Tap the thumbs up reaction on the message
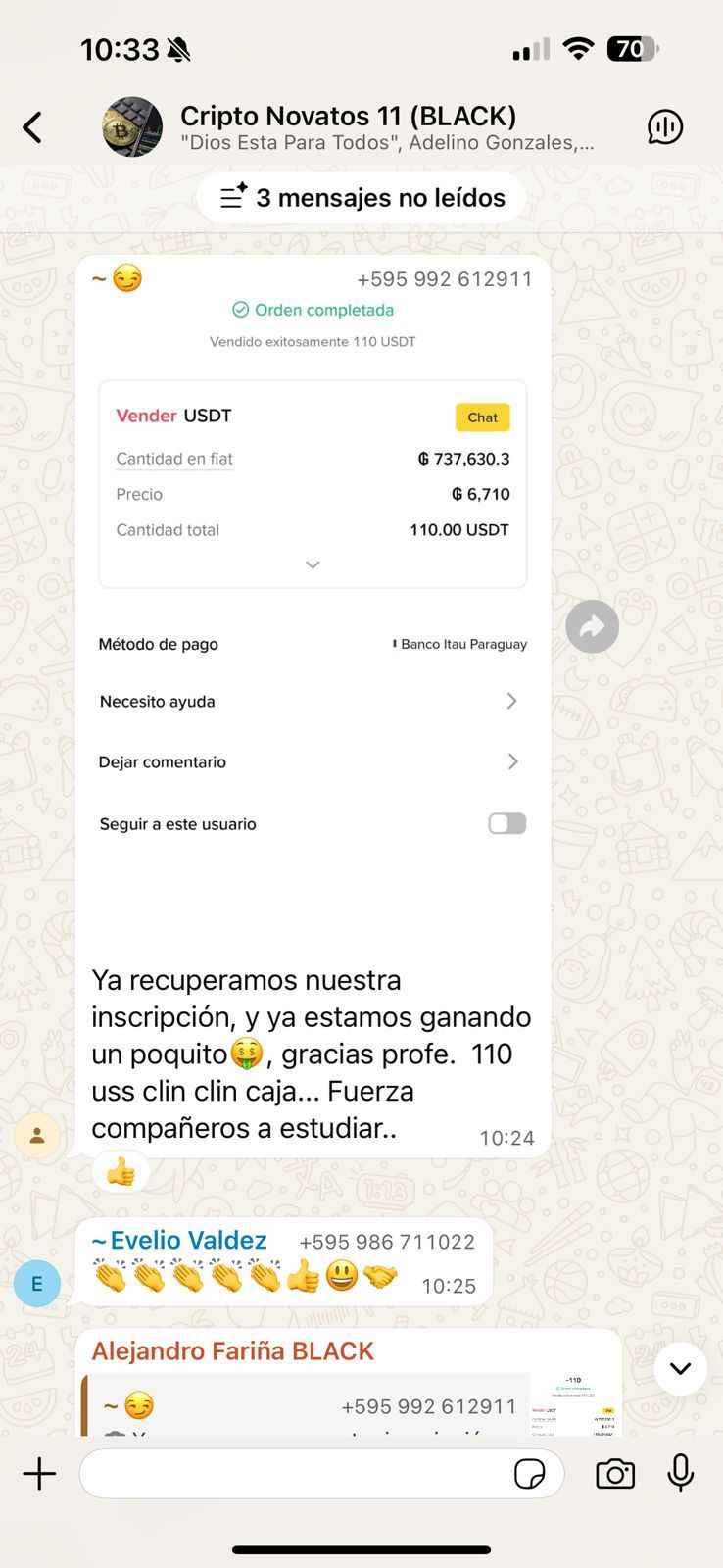The width and height of the screenshot is (723, 1568). (120, 1170)
